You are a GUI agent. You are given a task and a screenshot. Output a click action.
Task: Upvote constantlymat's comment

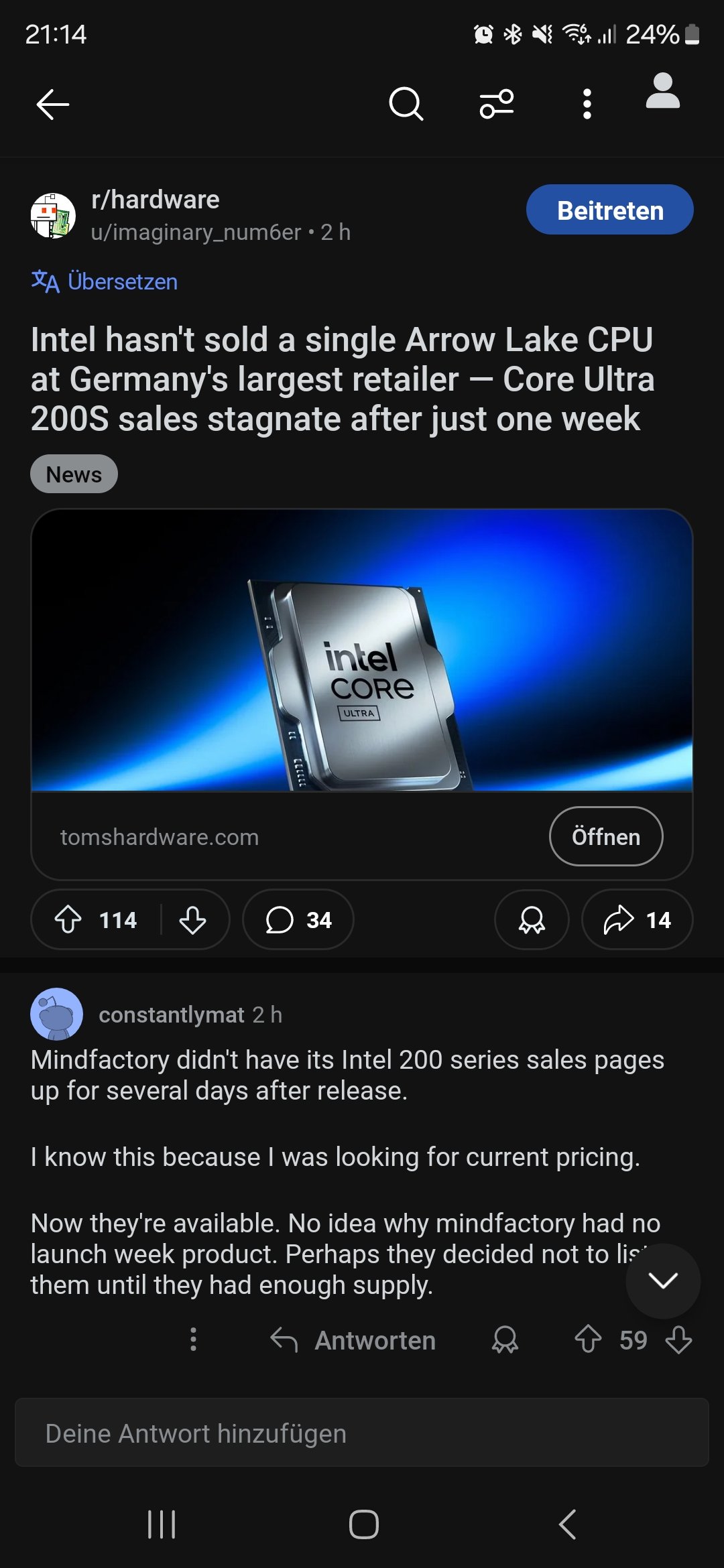pos(588,1340)
